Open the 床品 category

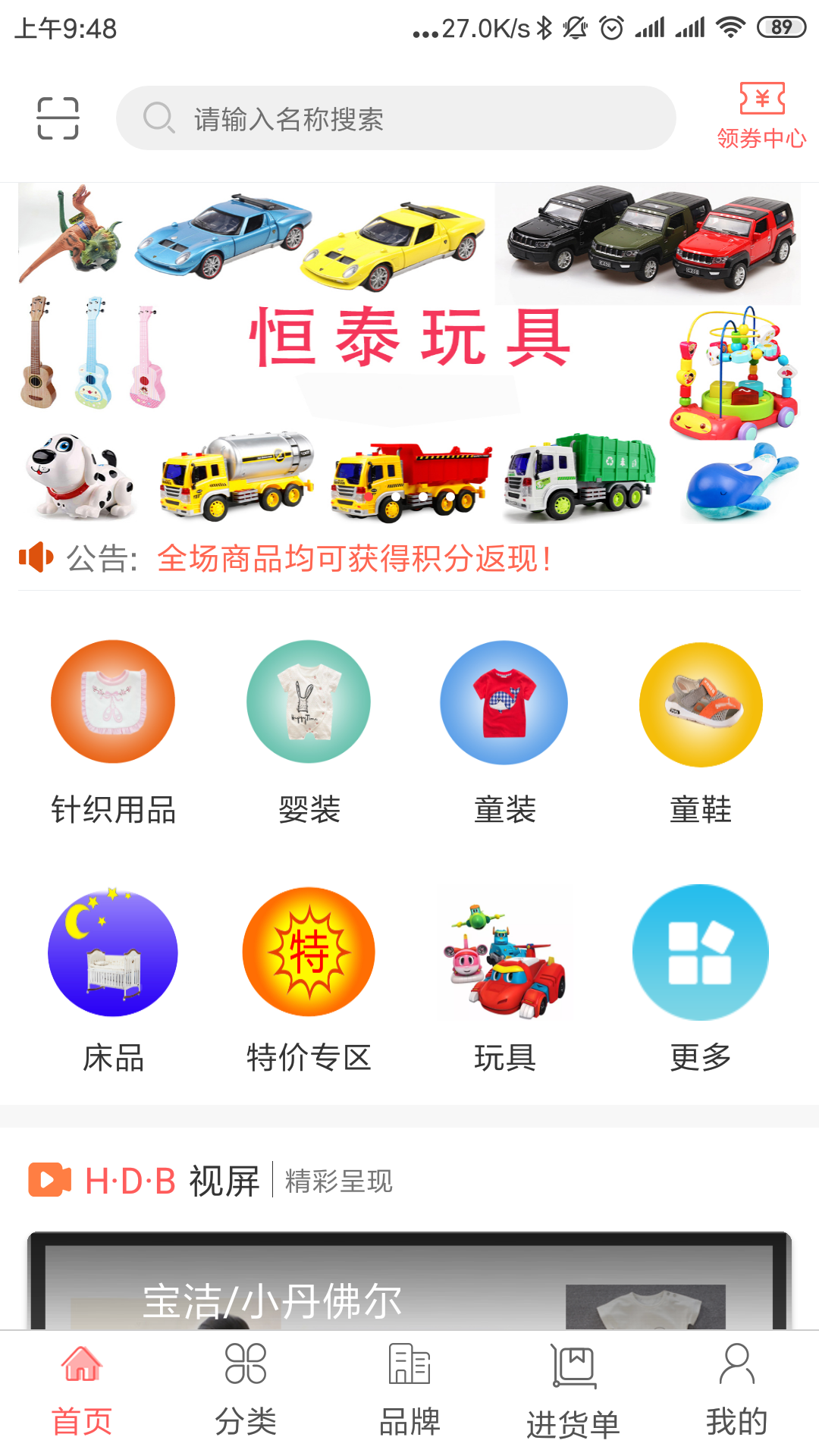[x=113, y=980]
